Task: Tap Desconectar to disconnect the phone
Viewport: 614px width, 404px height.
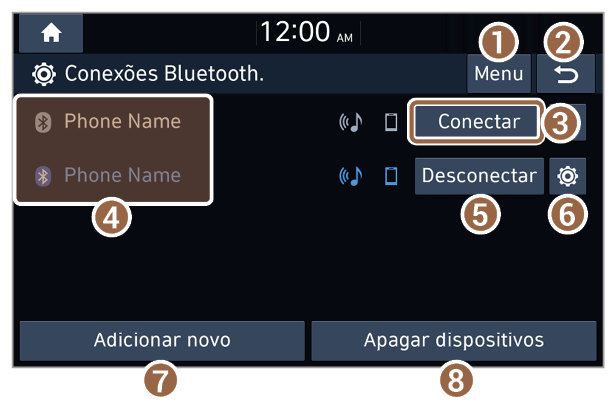Action: coord(479,176)
